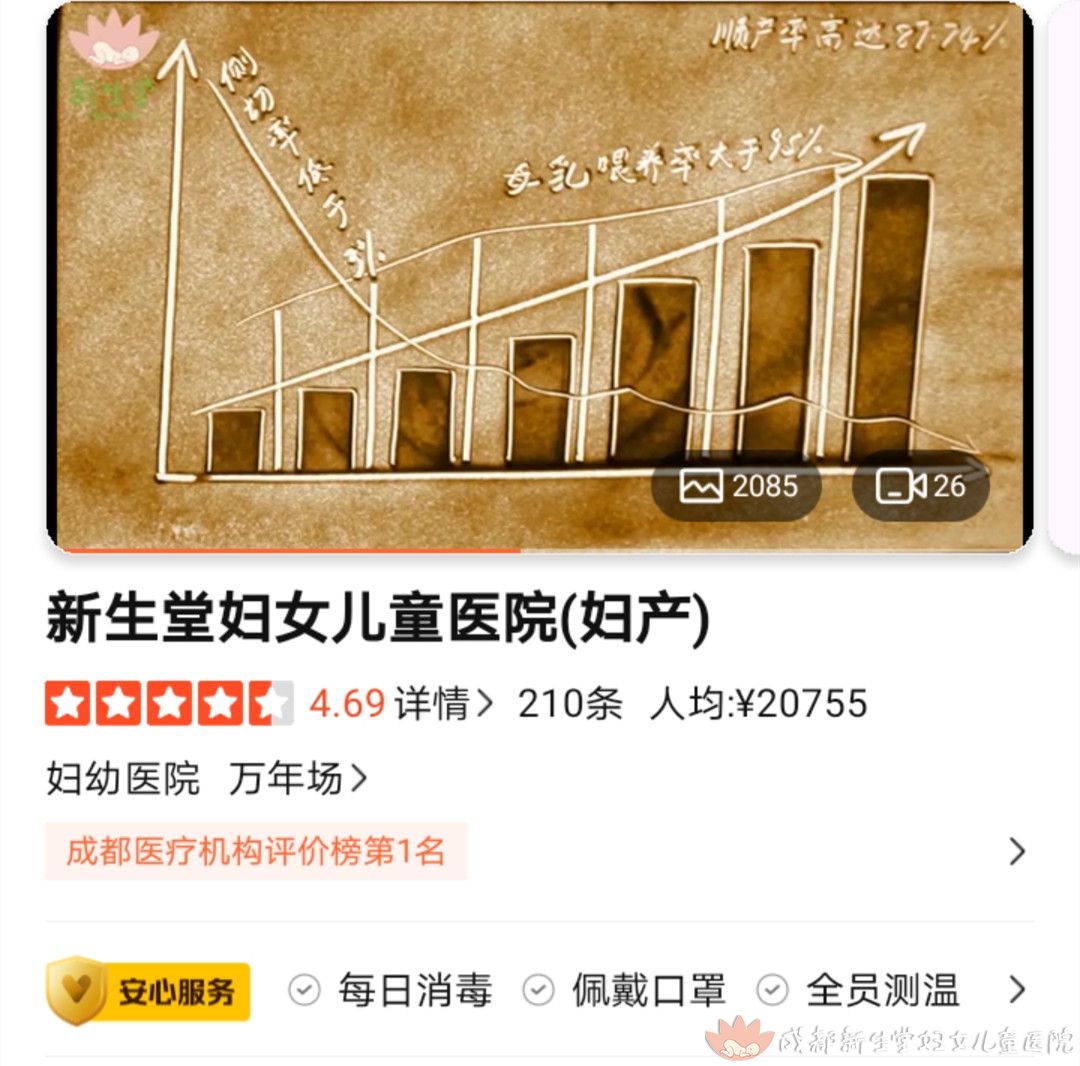1080x1066 pixels.
Task: Open the 2085 photos gallery
Action: coord(737,487)
